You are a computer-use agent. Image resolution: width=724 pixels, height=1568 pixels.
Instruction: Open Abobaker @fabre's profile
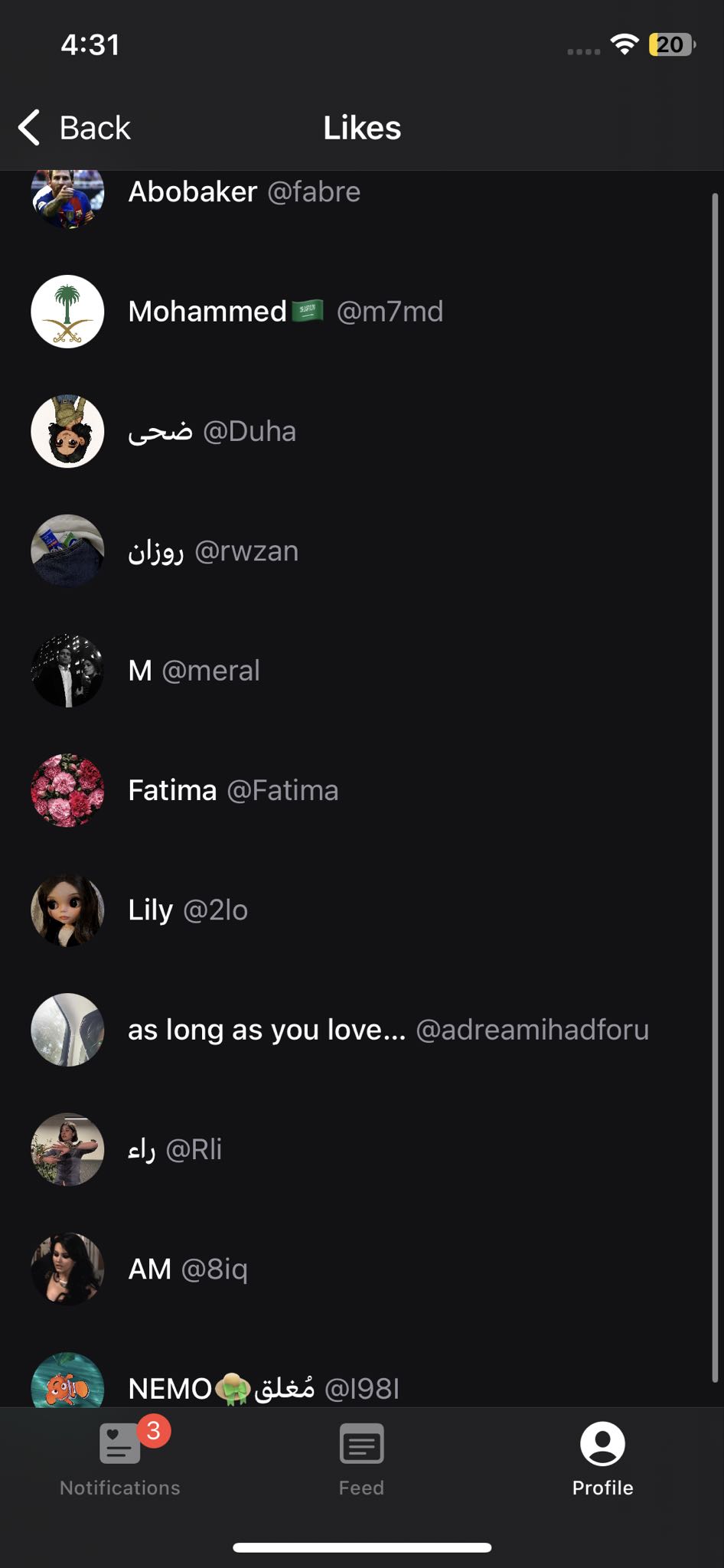click(x=243, y=192)
